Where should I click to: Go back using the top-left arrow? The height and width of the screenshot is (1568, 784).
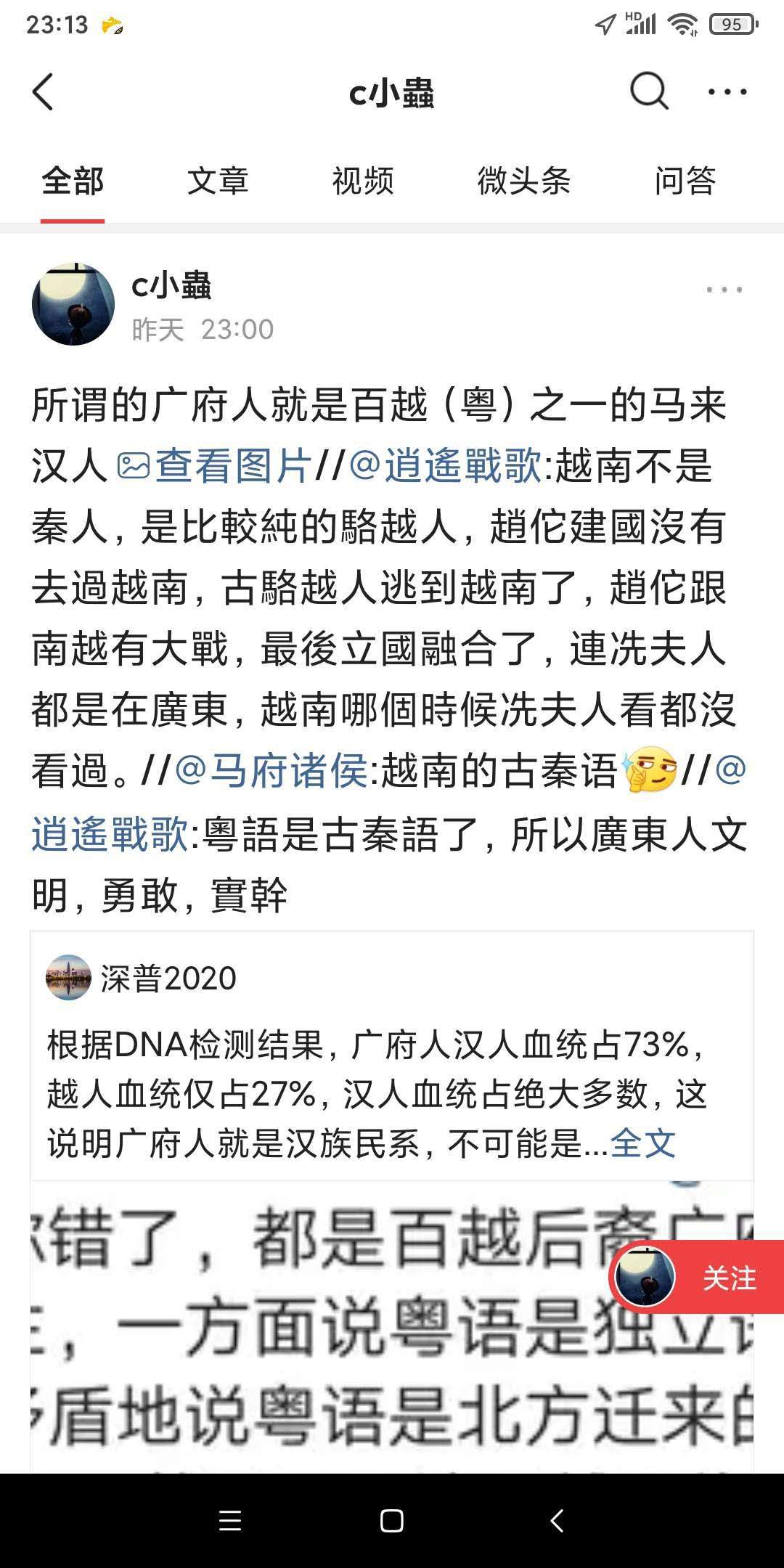click(44, 93)
